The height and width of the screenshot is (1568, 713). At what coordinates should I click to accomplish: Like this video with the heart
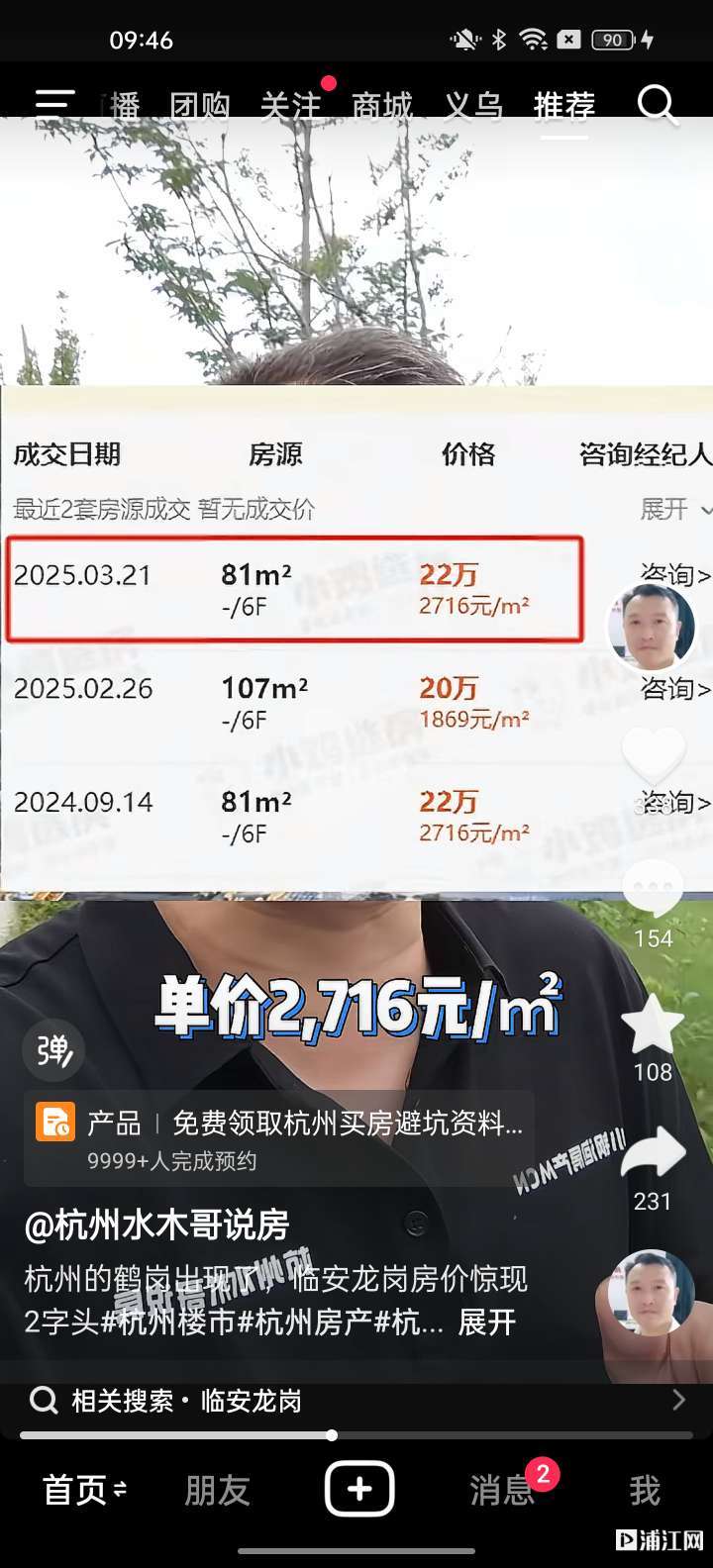653,755
